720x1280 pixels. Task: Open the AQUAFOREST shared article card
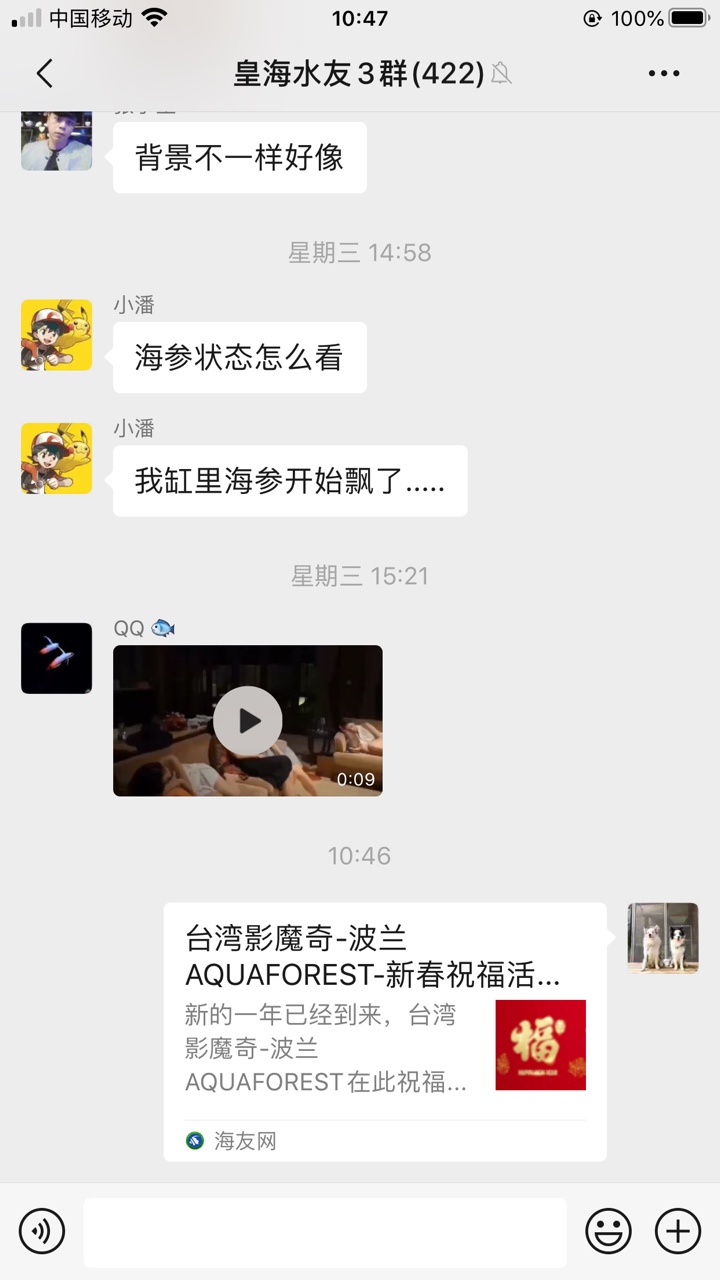point(385,1030)
